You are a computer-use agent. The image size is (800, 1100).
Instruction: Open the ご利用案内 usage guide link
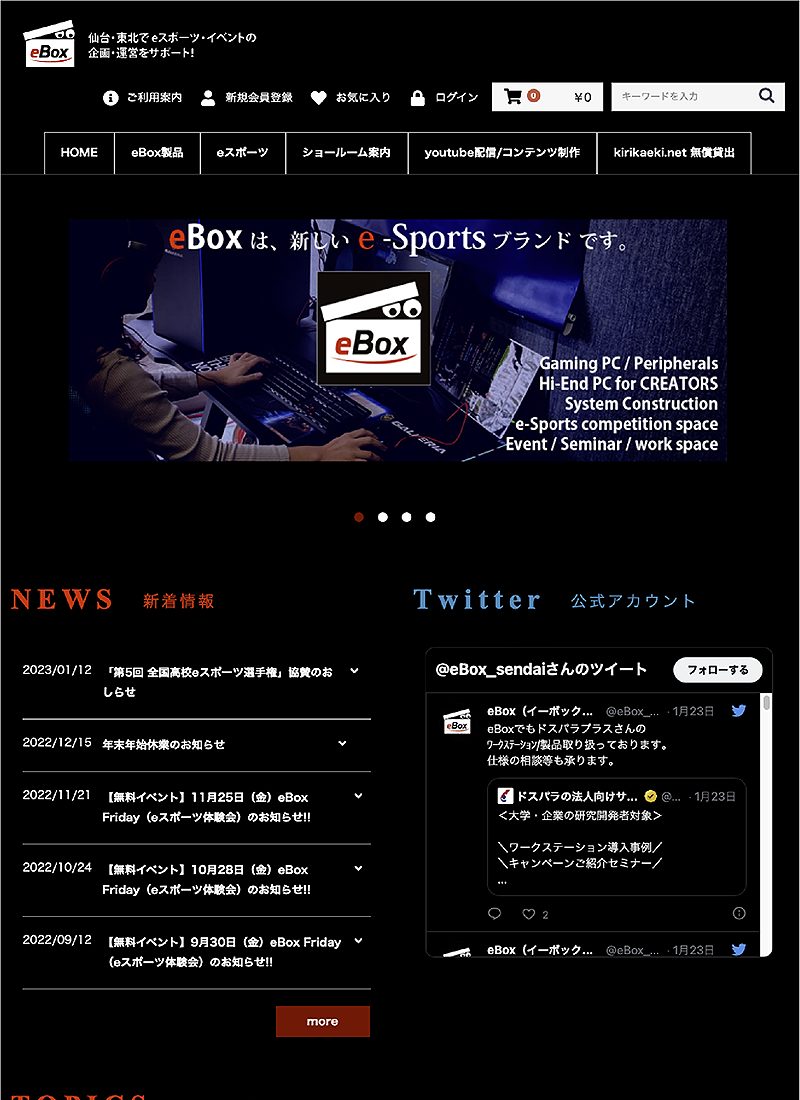click(x=143, y=97)
